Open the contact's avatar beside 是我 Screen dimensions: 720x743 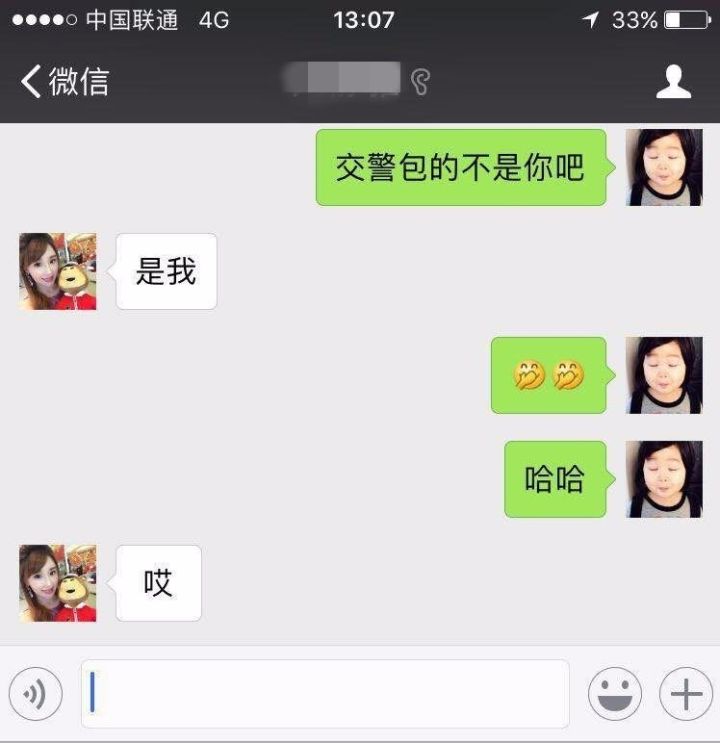(x=58, y=271)
